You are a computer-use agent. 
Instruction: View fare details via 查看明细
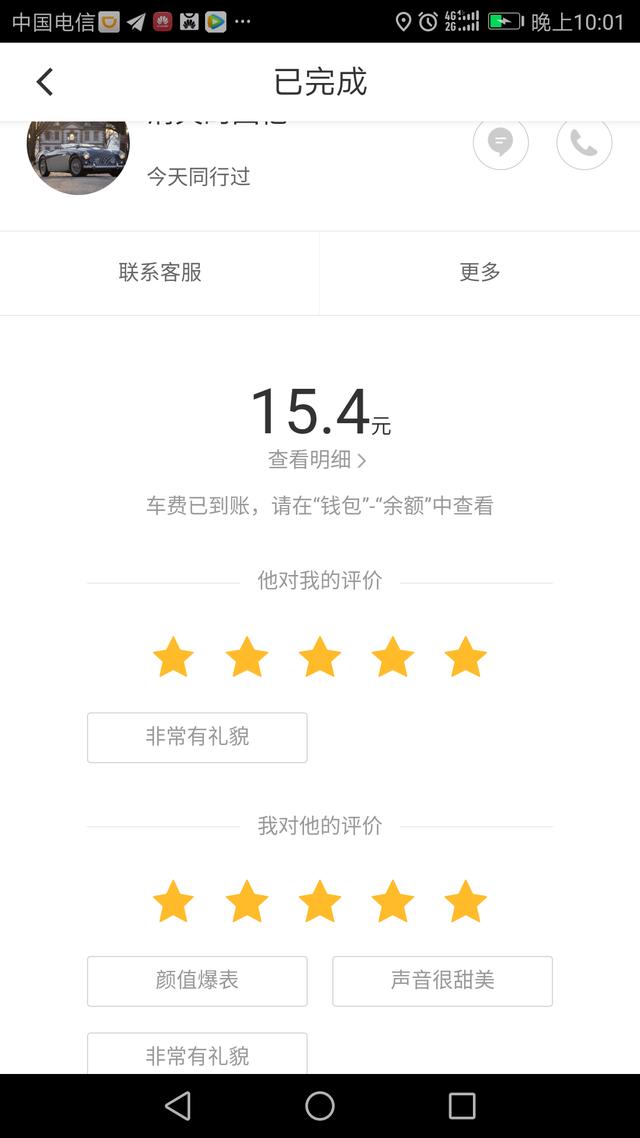(x=317, y=459)
